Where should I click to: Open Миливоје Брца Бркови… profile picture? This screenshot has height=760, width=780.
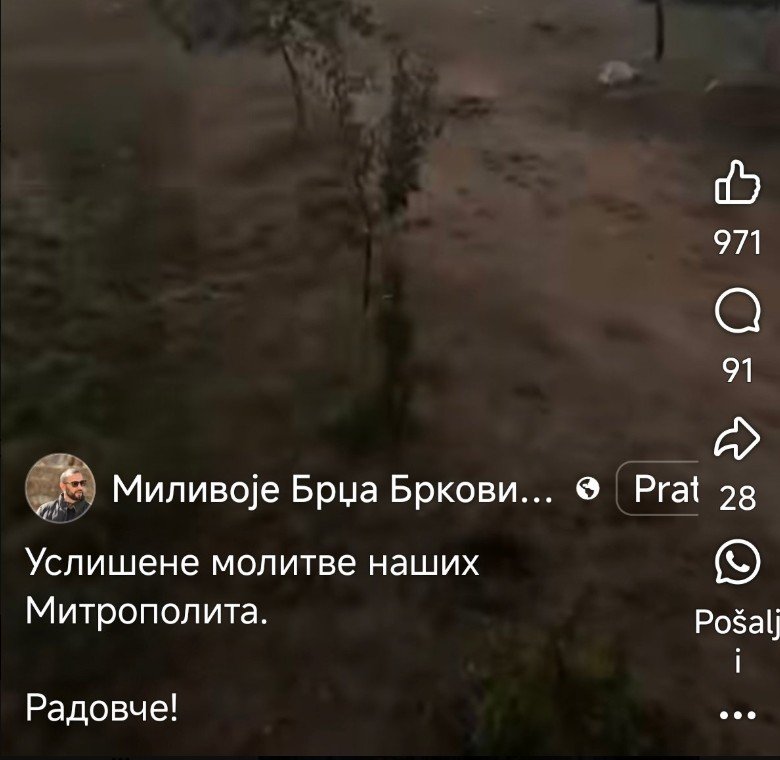point(65,487)
